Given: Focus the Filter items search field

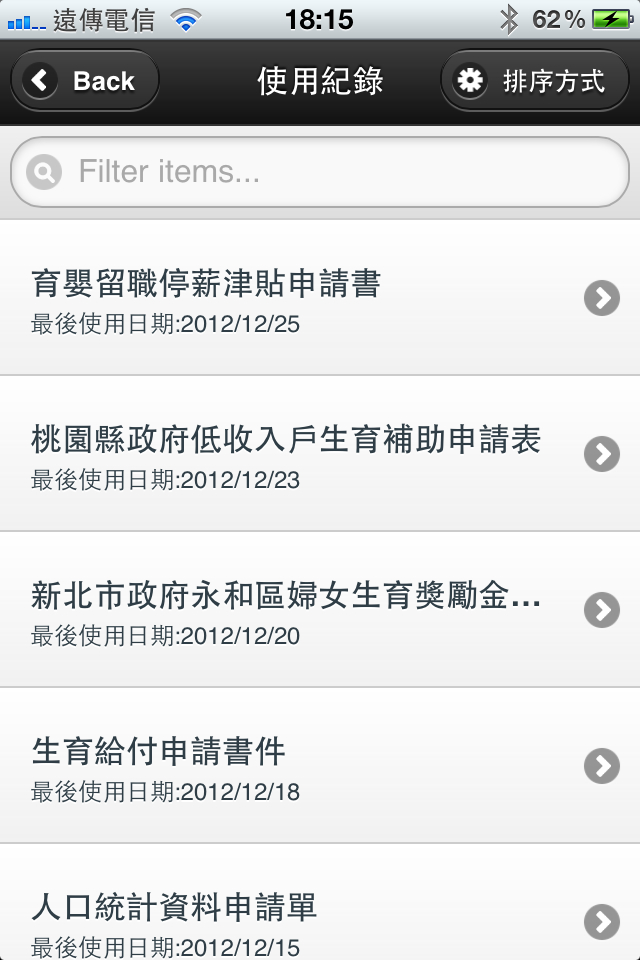Looking at the screenshot, I should coord(320,172).
